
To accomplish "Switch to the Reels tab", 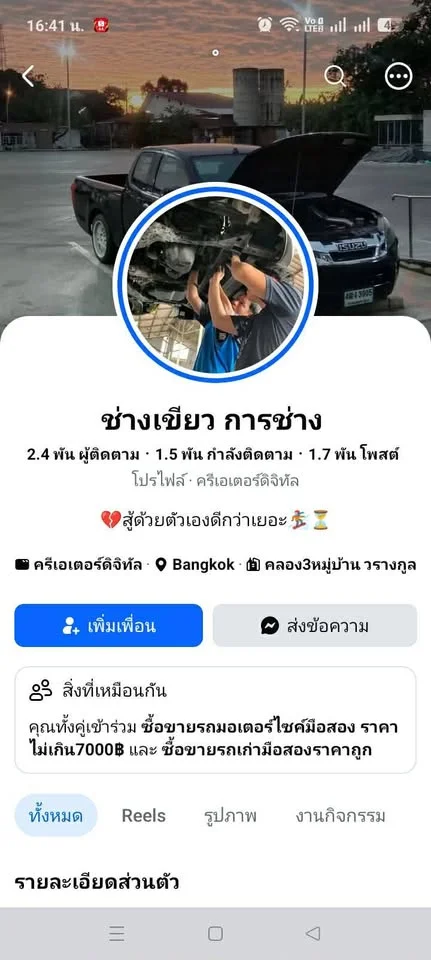I will (x=144, y=816).
